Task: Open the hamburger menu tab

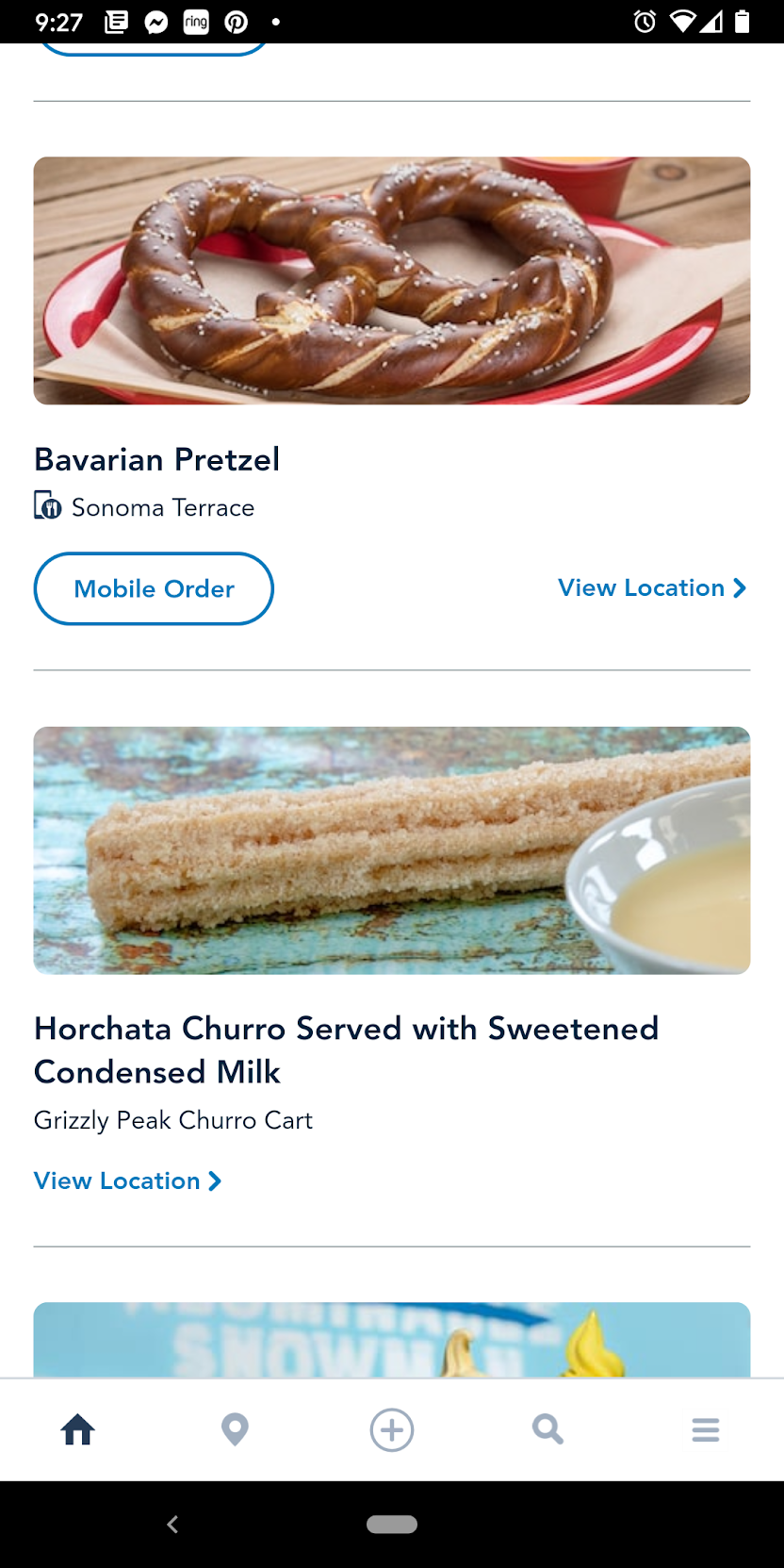Action: tap(705, 1429)
